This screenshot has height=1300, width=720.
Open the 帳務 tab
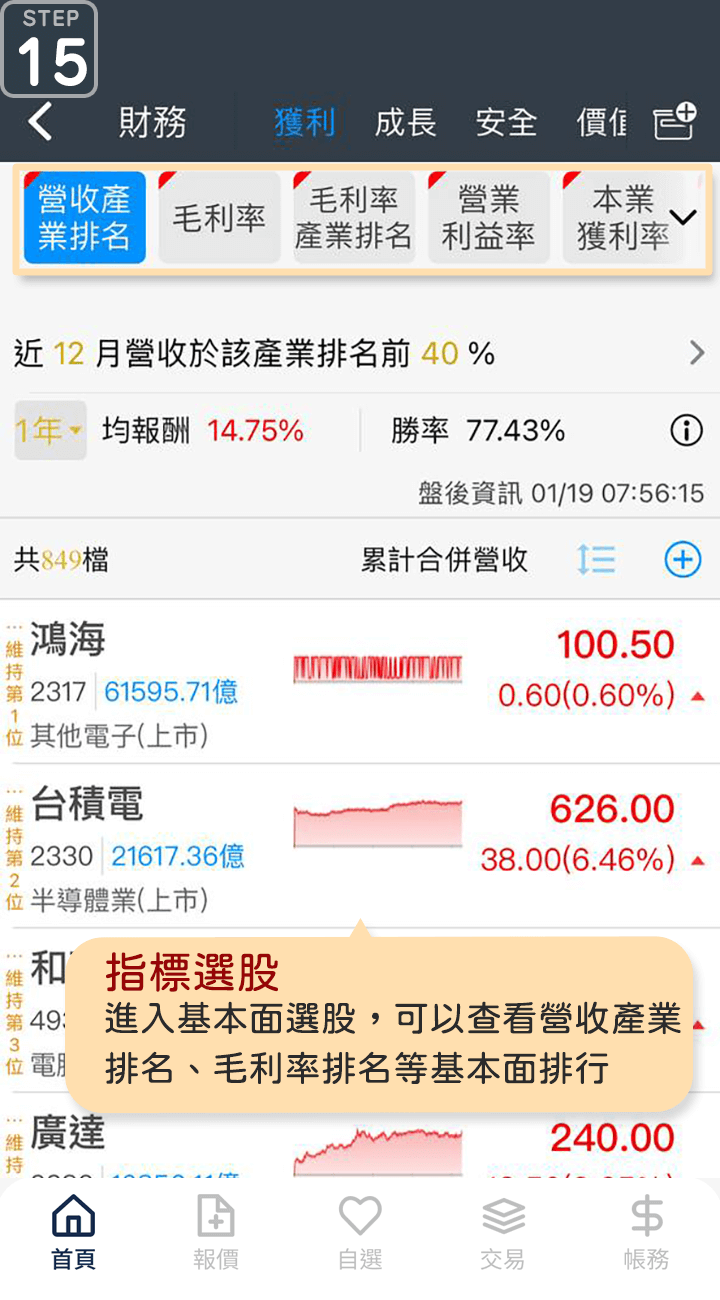point(646,1232)
